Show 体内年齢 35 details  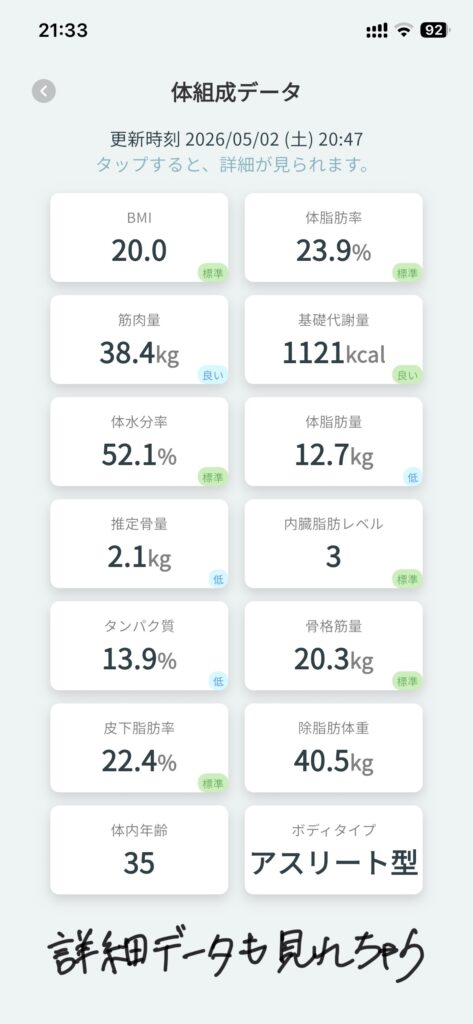[139, 850]
